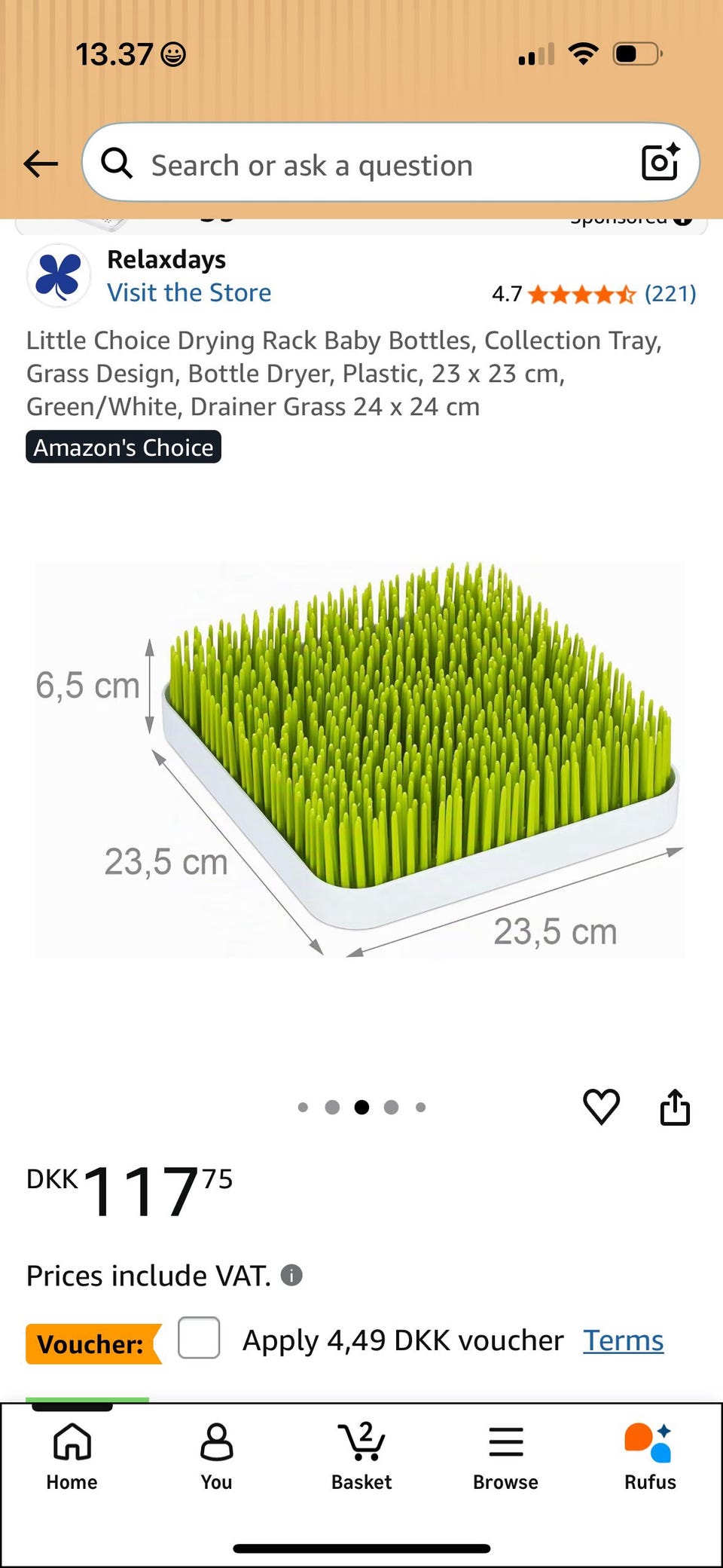Screen dimensions: 723x1568
Task: Visit the Relaxdays store
Action: (189, 292)
